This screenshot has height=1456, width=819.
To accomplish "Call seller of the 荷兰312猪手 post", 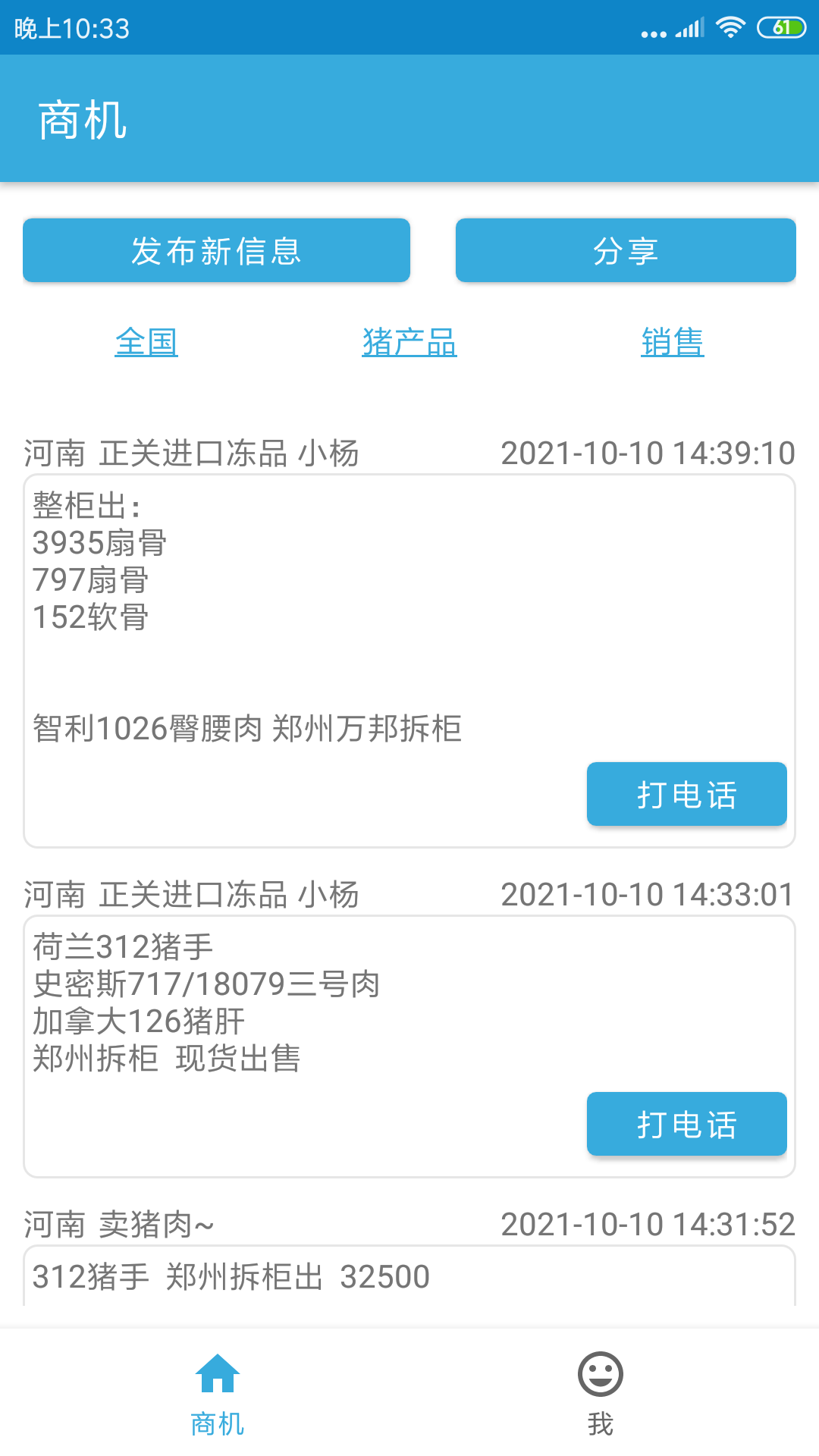I will pos(686,1124).
